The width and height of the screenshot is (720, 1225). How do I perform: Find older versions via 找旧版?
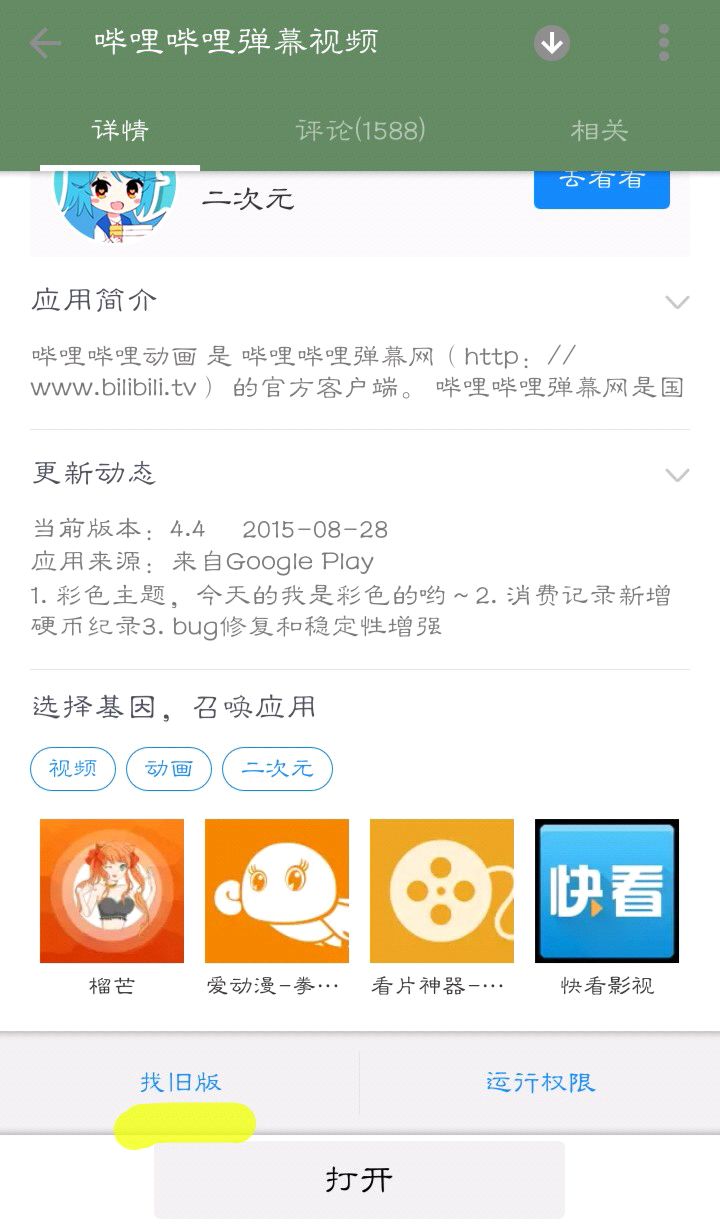181,1082
